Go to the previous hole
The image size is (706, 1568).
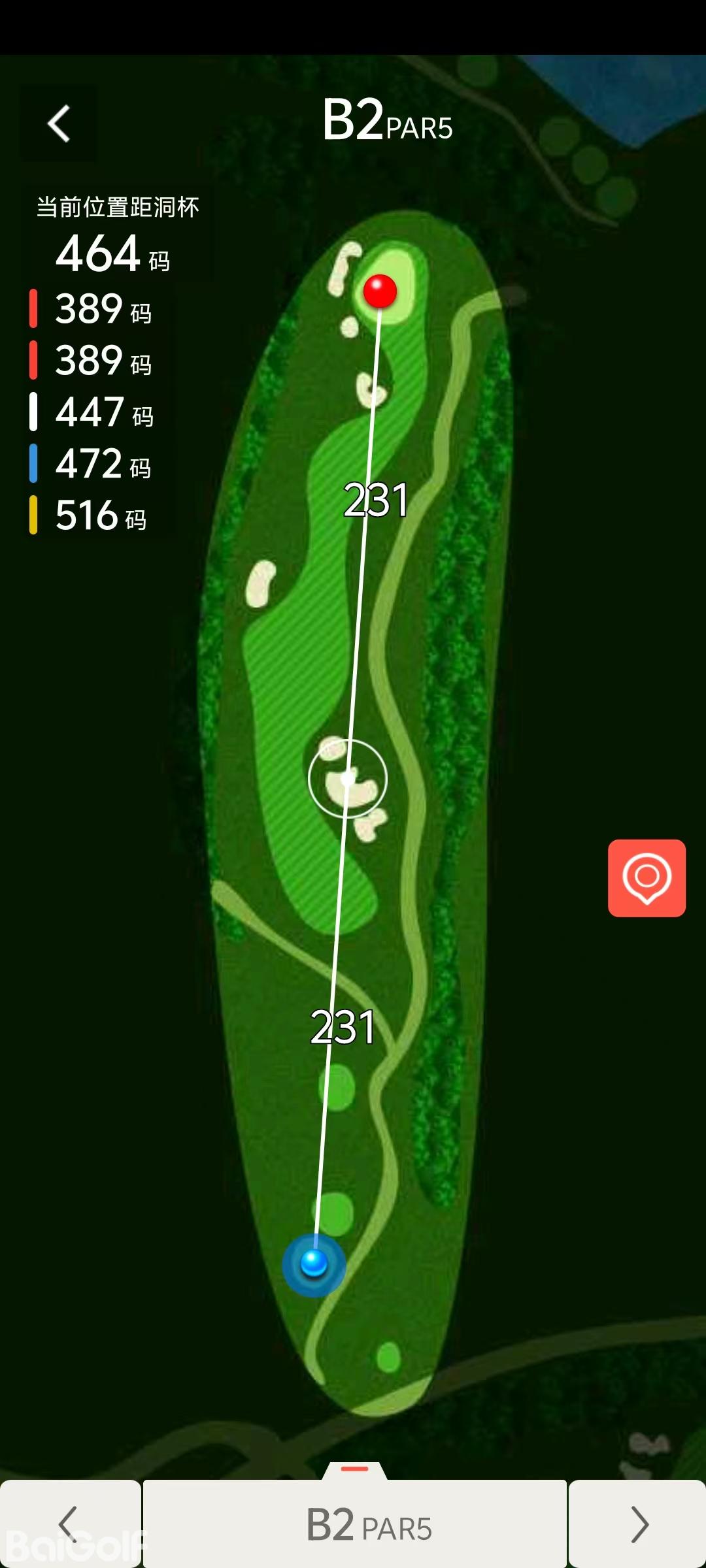tap(69, 1524)
